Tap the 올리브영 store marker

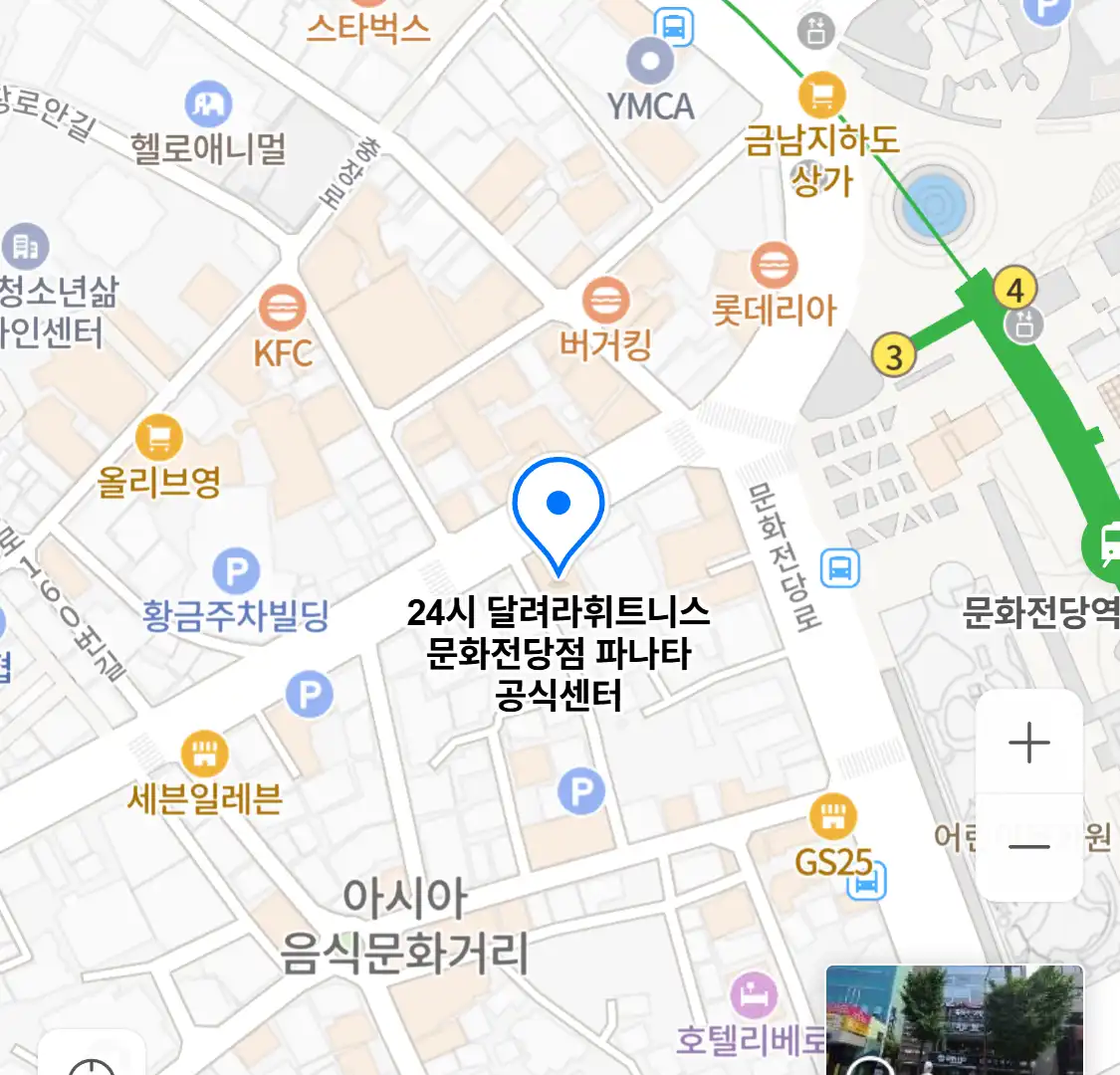[x=159, y=438]
